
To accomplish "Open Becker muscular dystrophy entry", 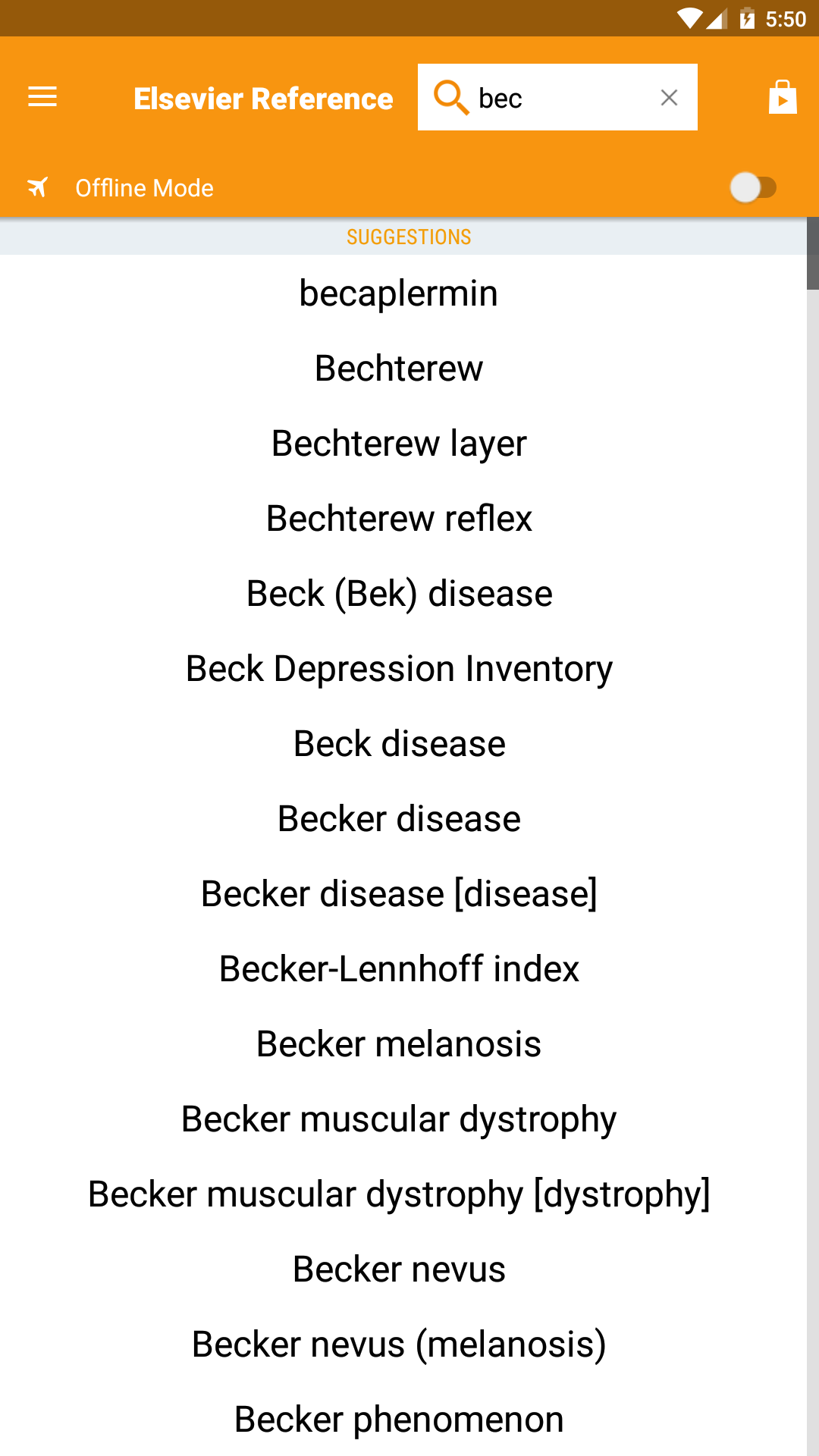I will [398, 1119].
